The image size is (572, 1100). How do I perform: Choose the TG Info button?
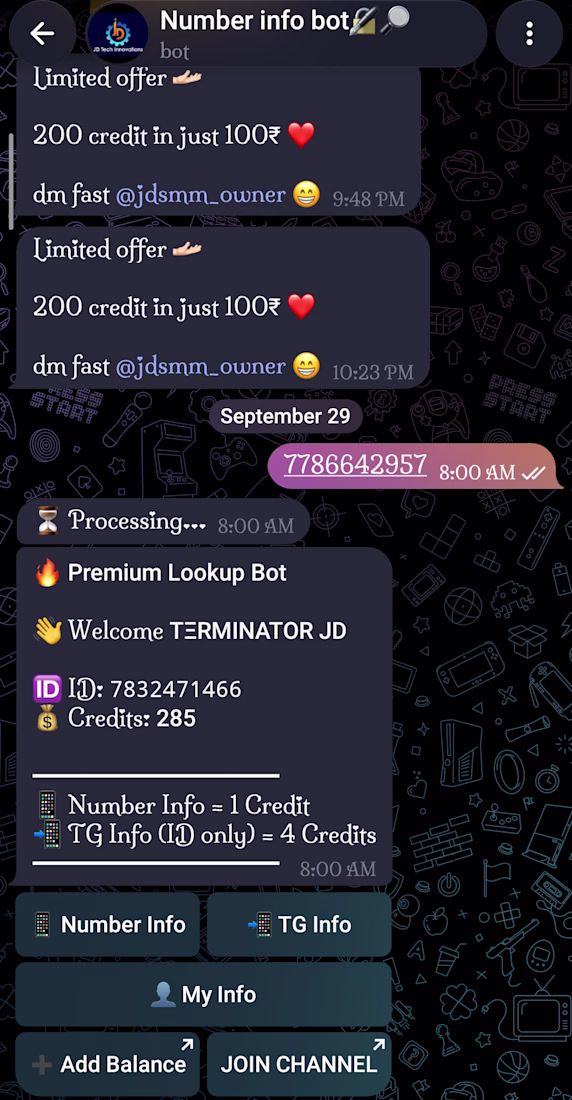click(x=299, y=925)
